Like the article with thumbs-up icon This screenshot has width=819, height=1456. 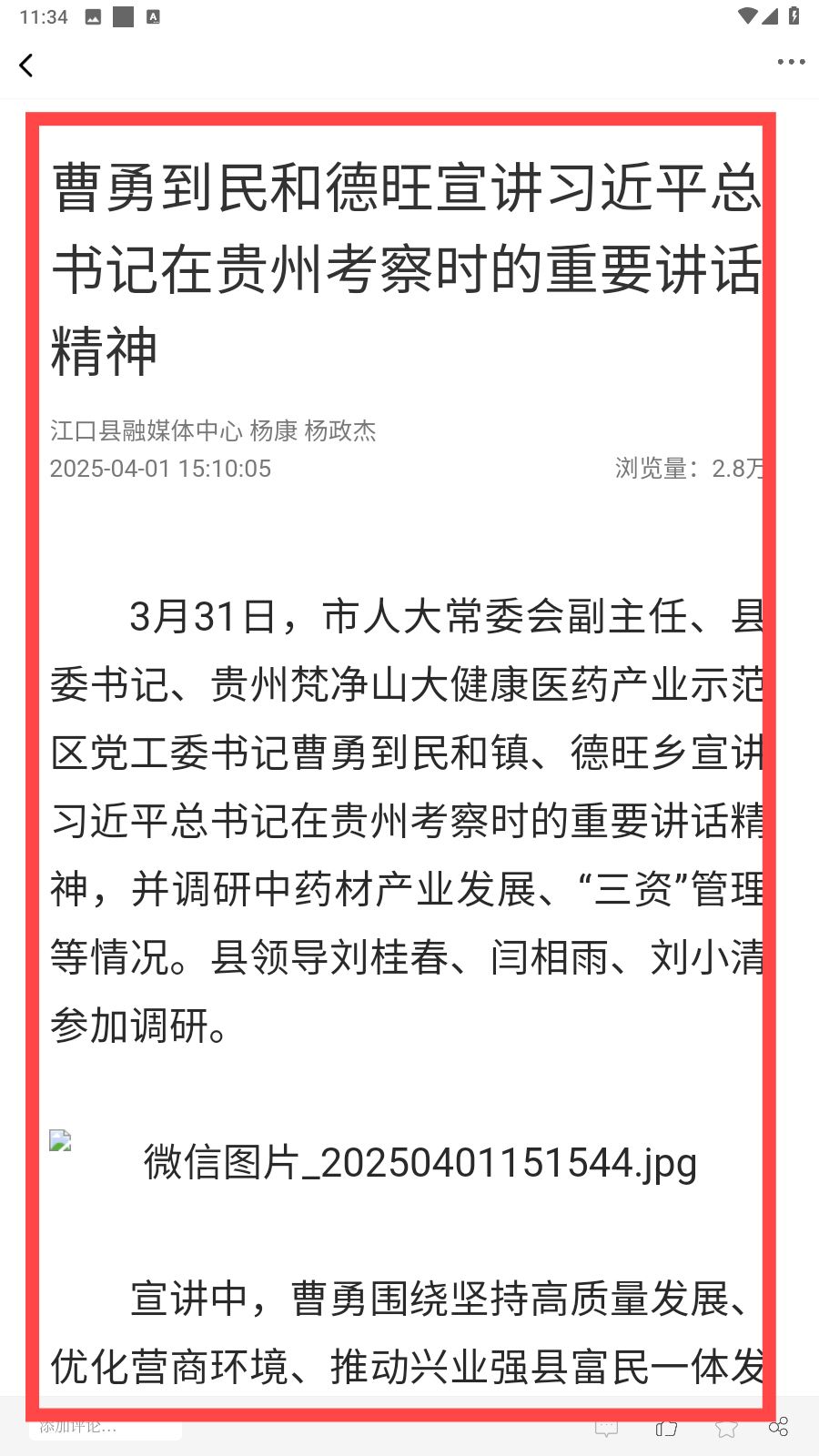(x=666, y=1427)
